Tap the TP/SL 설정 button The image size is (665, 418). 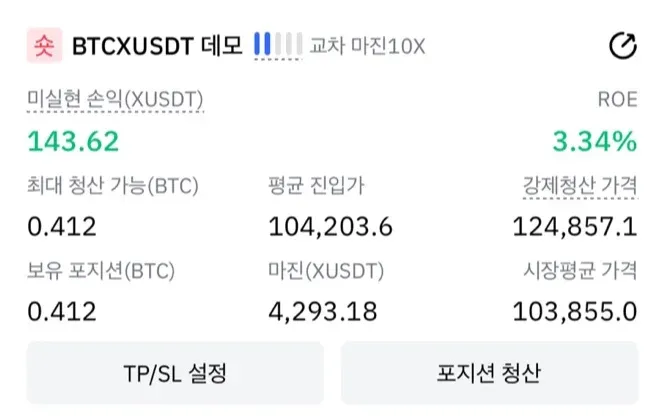tap(175, 374)
